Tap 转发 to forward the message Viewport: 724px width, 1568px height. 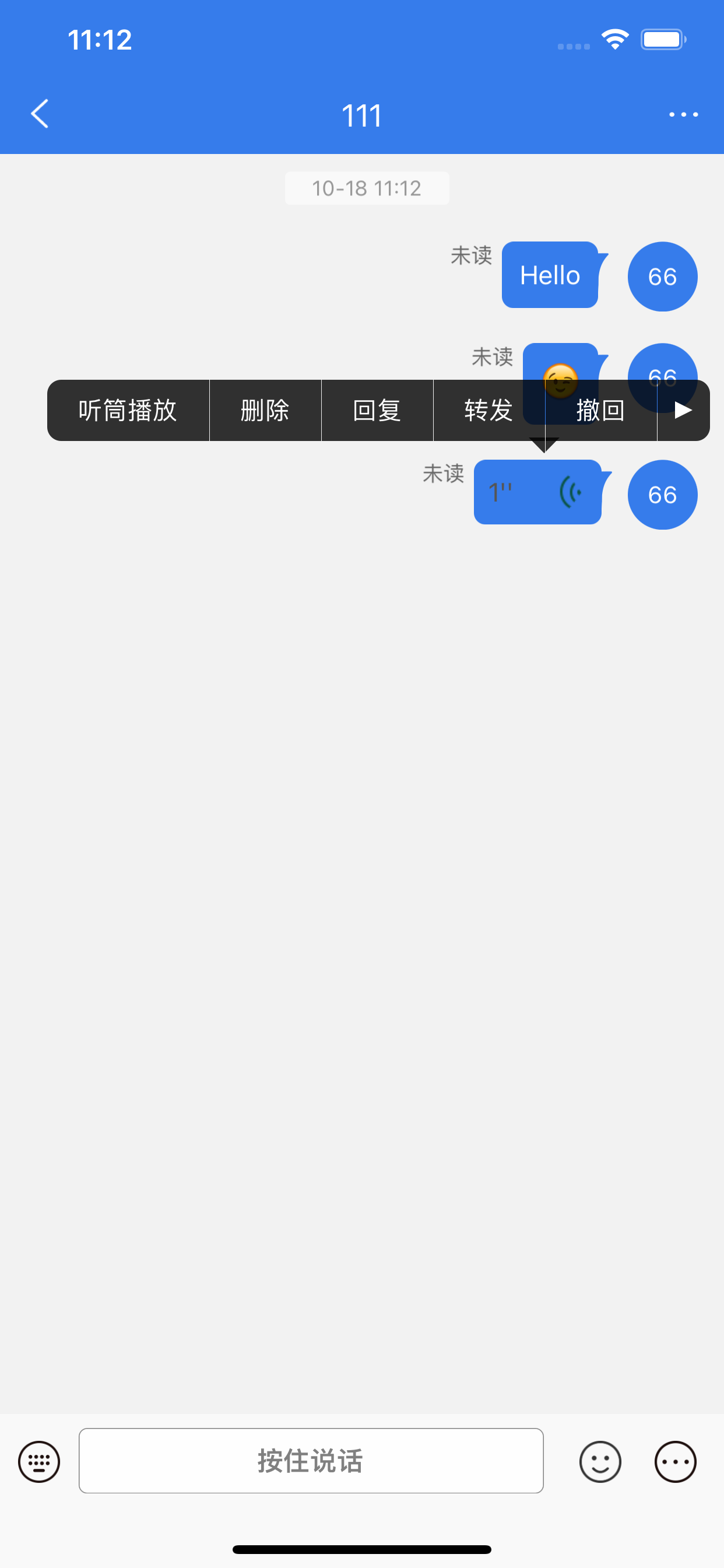488,410
